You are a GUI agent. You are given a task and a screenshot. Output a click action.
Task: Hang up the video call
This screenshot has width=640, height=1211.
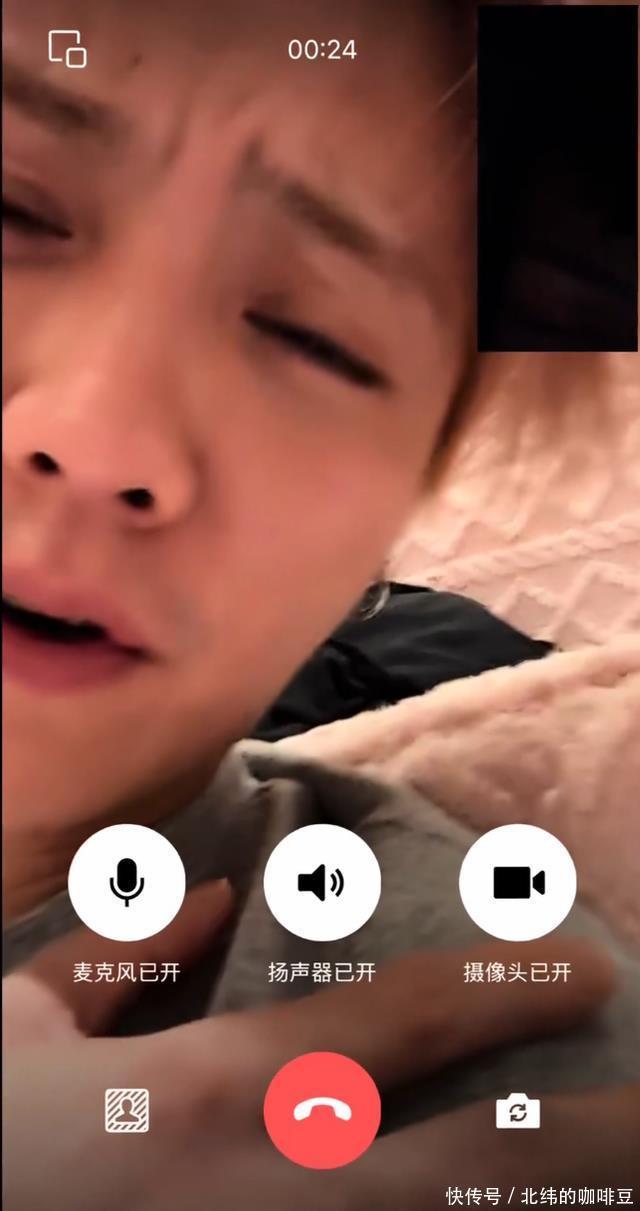tap(321, 1110)
